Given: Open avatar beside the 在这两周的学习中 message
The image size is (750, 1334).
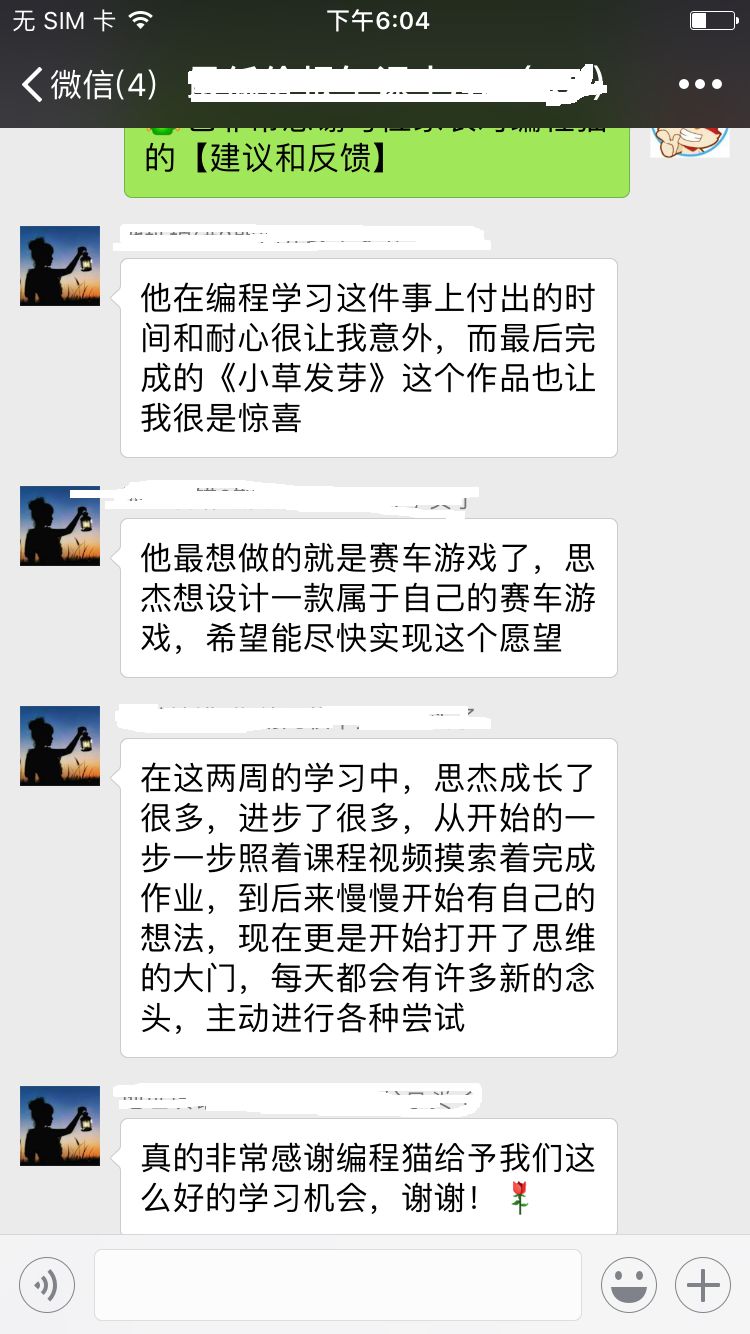Looking at the screenshot, I should [60, 746].
